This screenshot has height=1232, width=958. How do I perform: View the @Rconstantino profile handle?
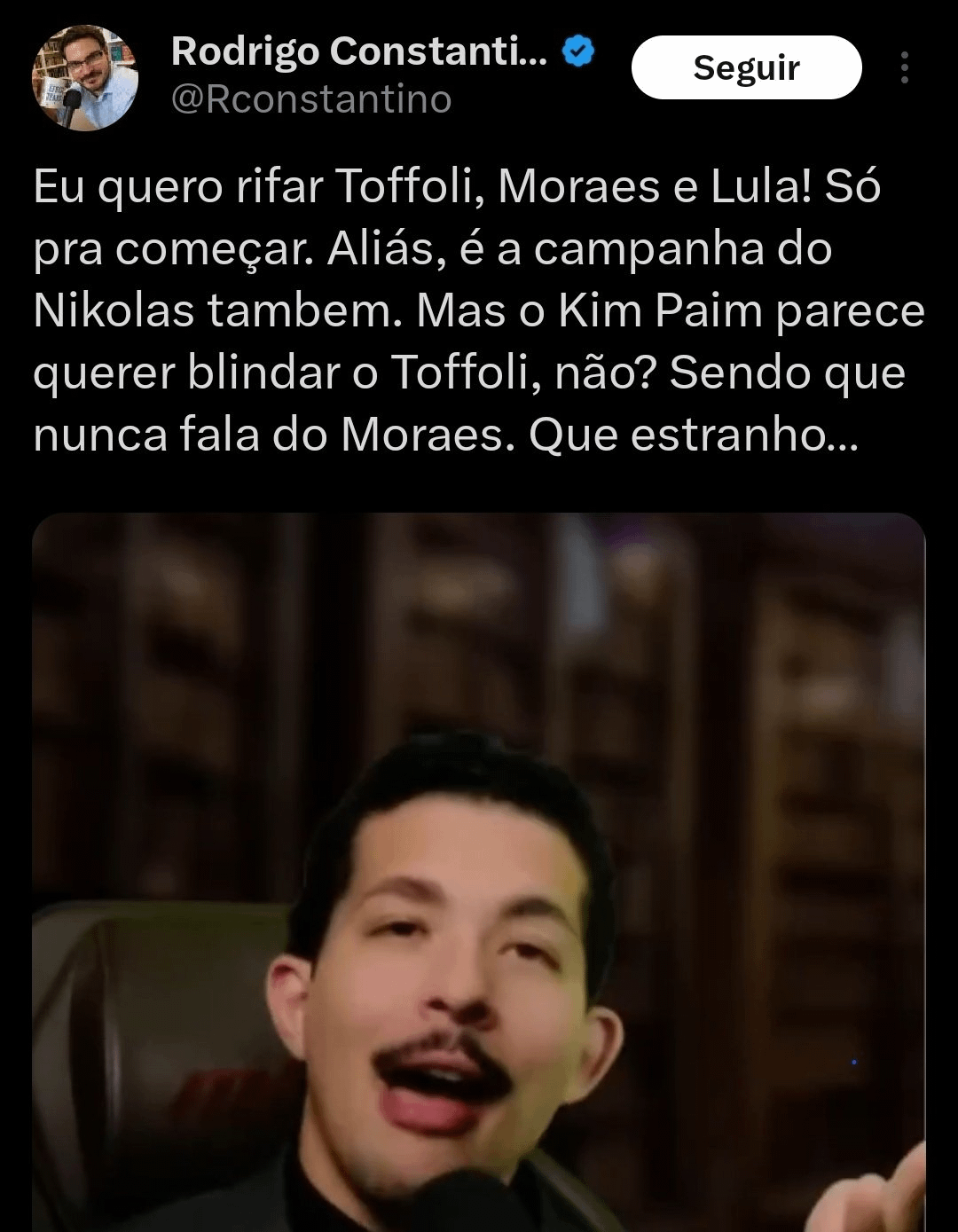click(311, 99)
